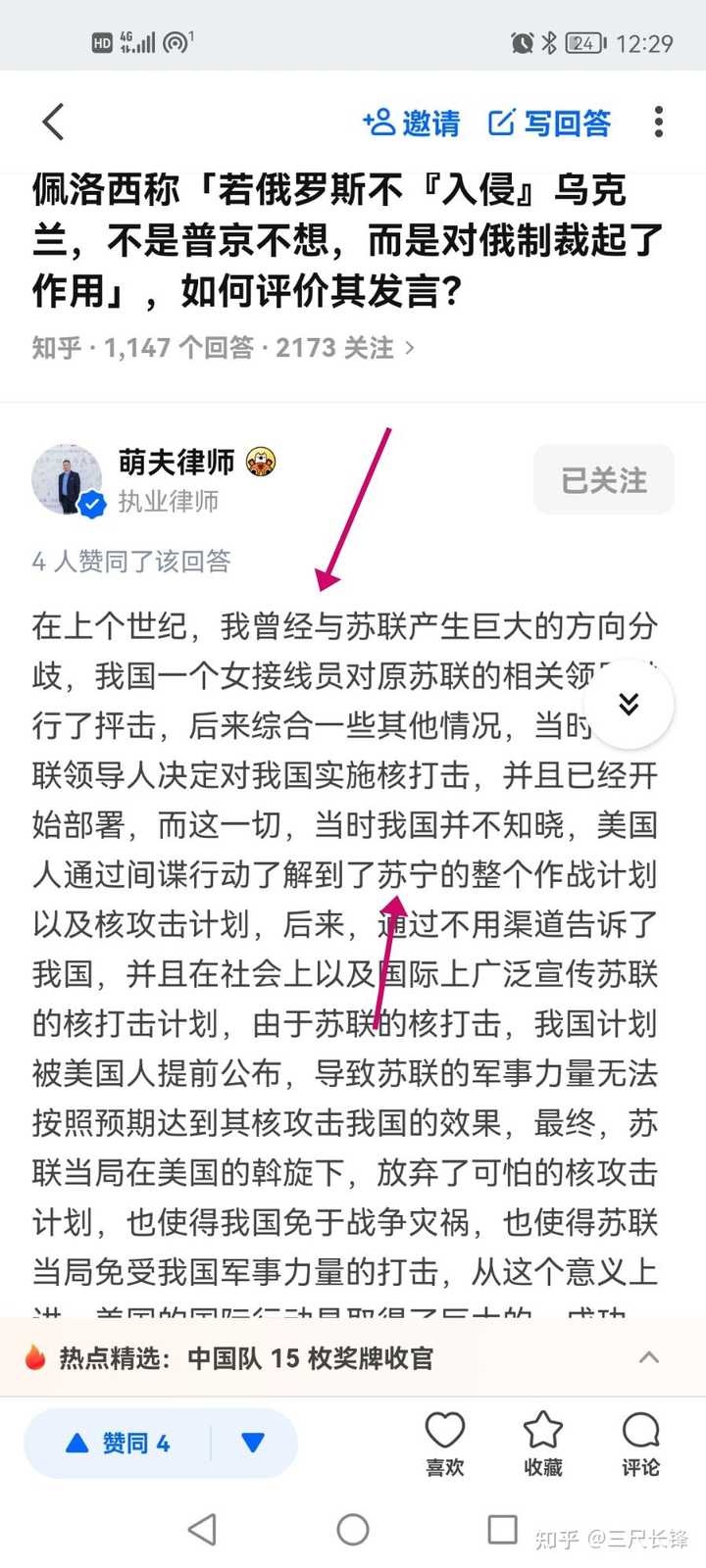Open 评论 comments for this answer
Screen dimensions: 706x1568
click(x=640, y=1442)
